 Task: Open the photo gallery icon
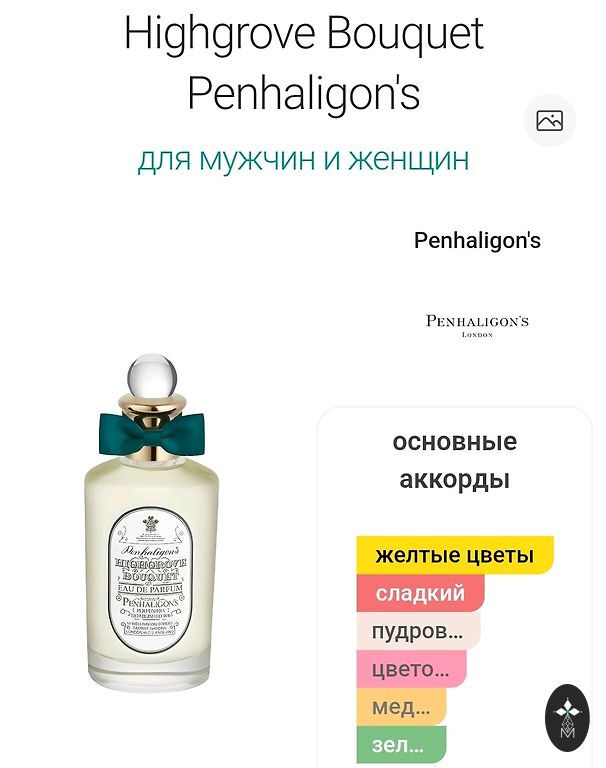point(549,121)
